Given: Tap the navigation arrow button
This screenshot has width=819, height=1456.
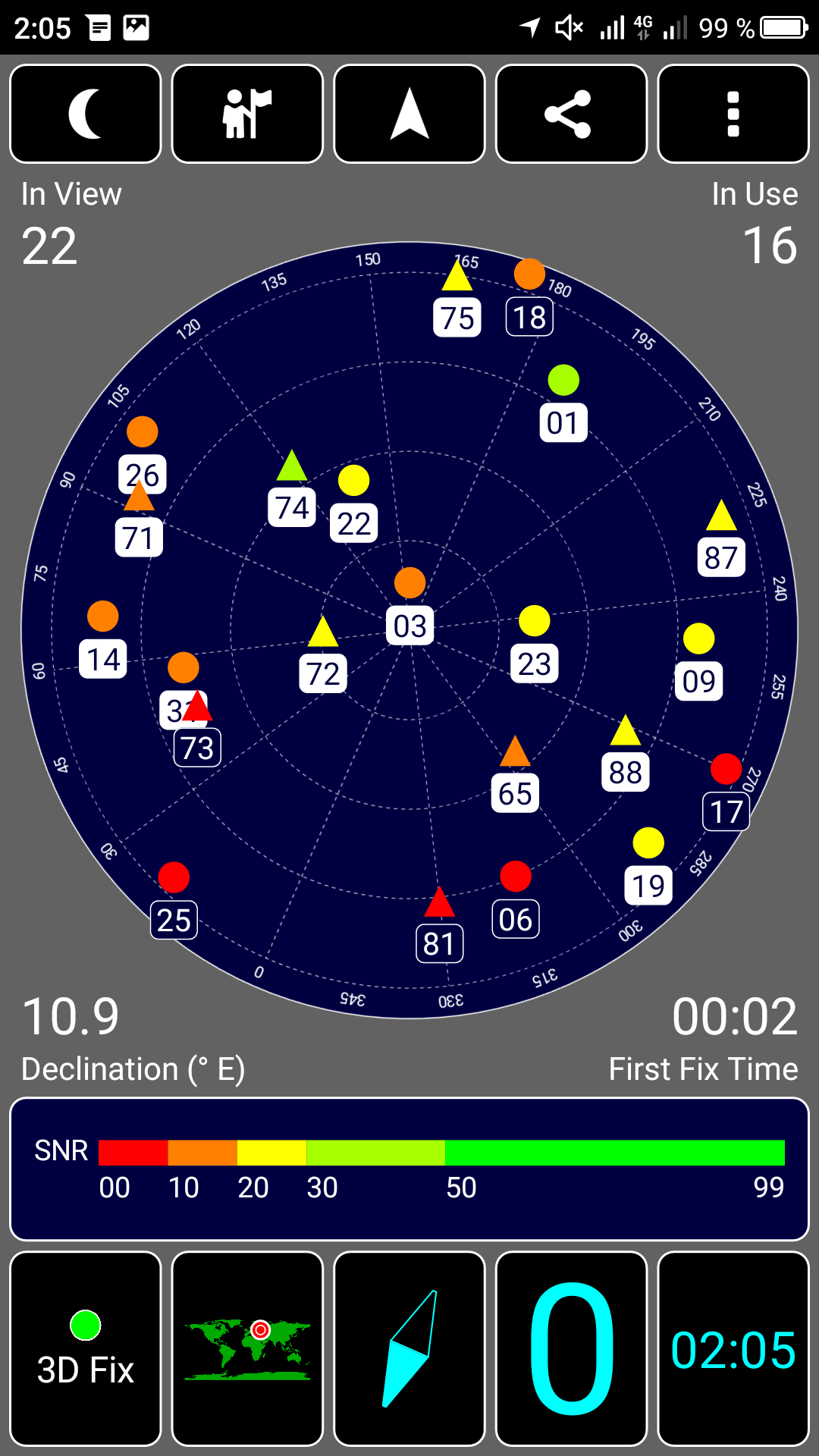Looking at the screenshot, I should tap(409, 114).
